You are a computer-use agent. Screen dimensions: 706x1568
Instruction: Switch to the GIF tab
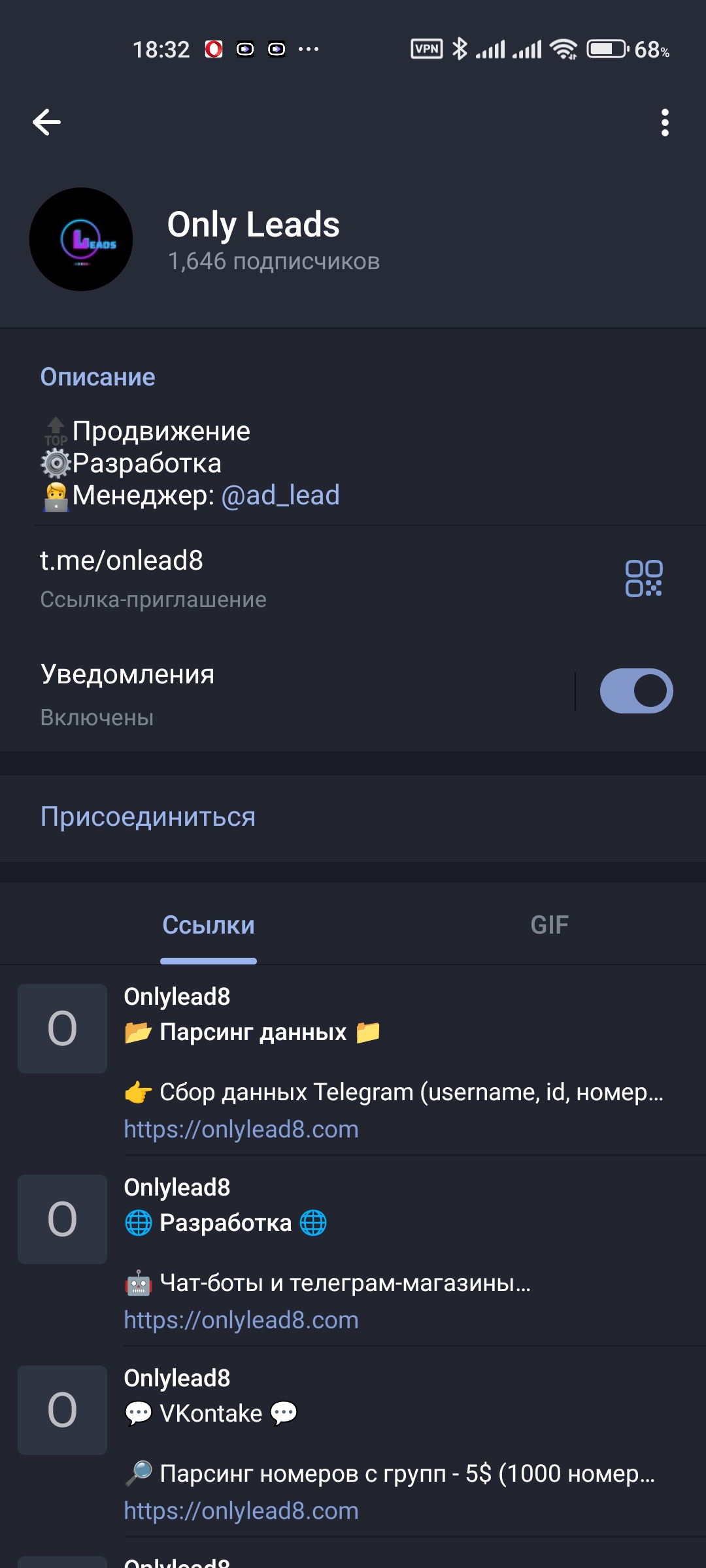tap(550, 925)
